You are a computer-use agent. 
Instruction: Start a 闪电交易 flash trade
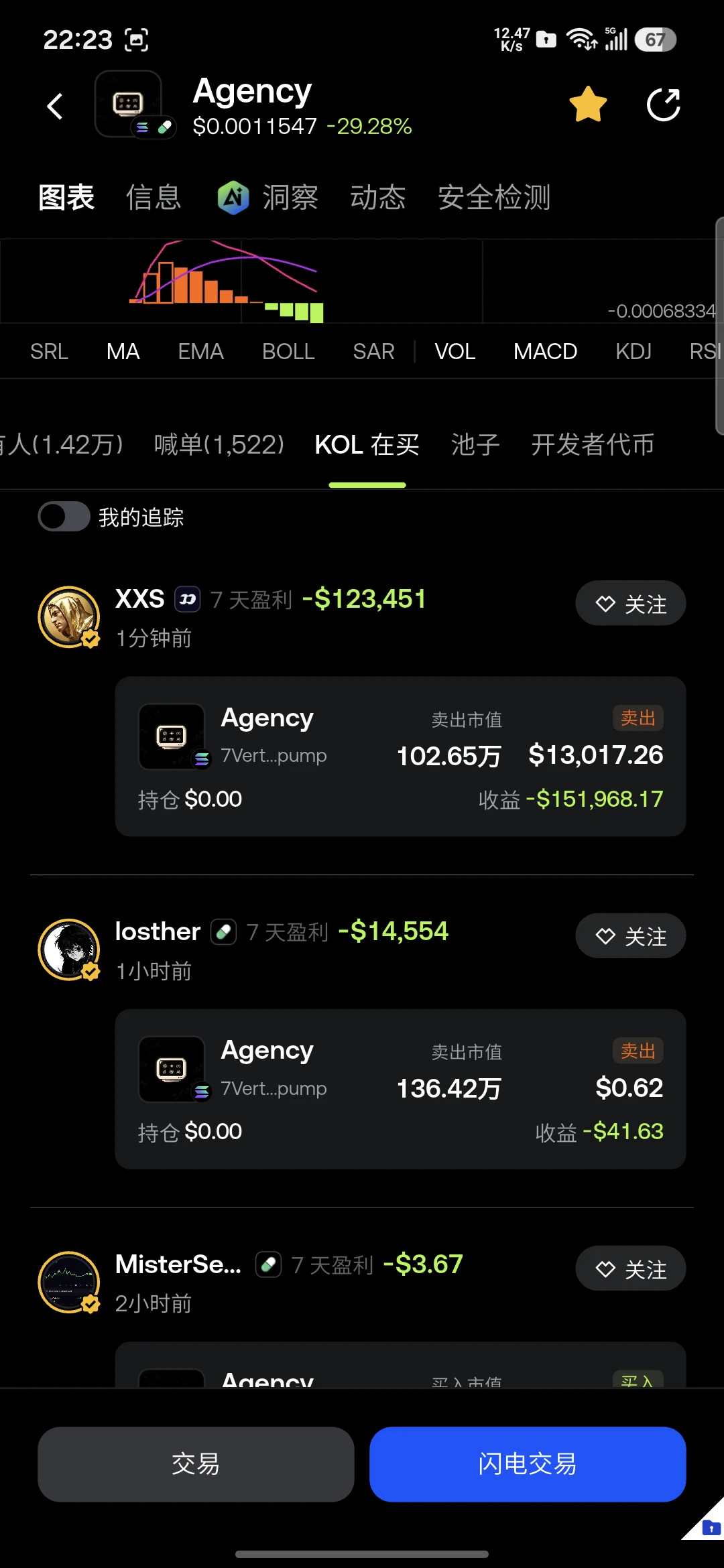[x=528, y=1464]
